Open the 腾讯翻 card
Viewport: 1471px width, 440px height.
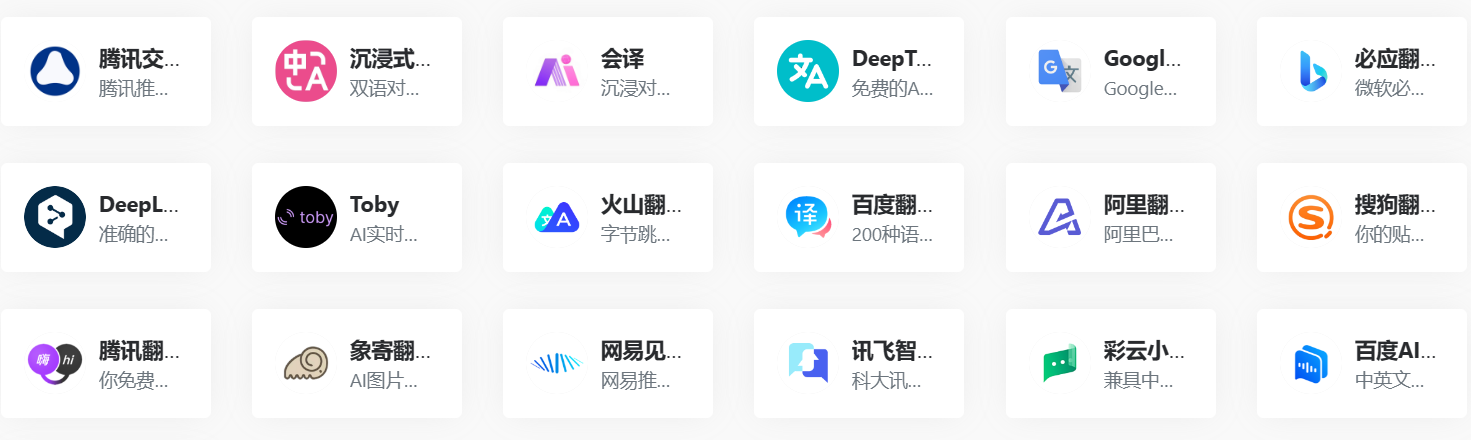click(x=105, y=364)
